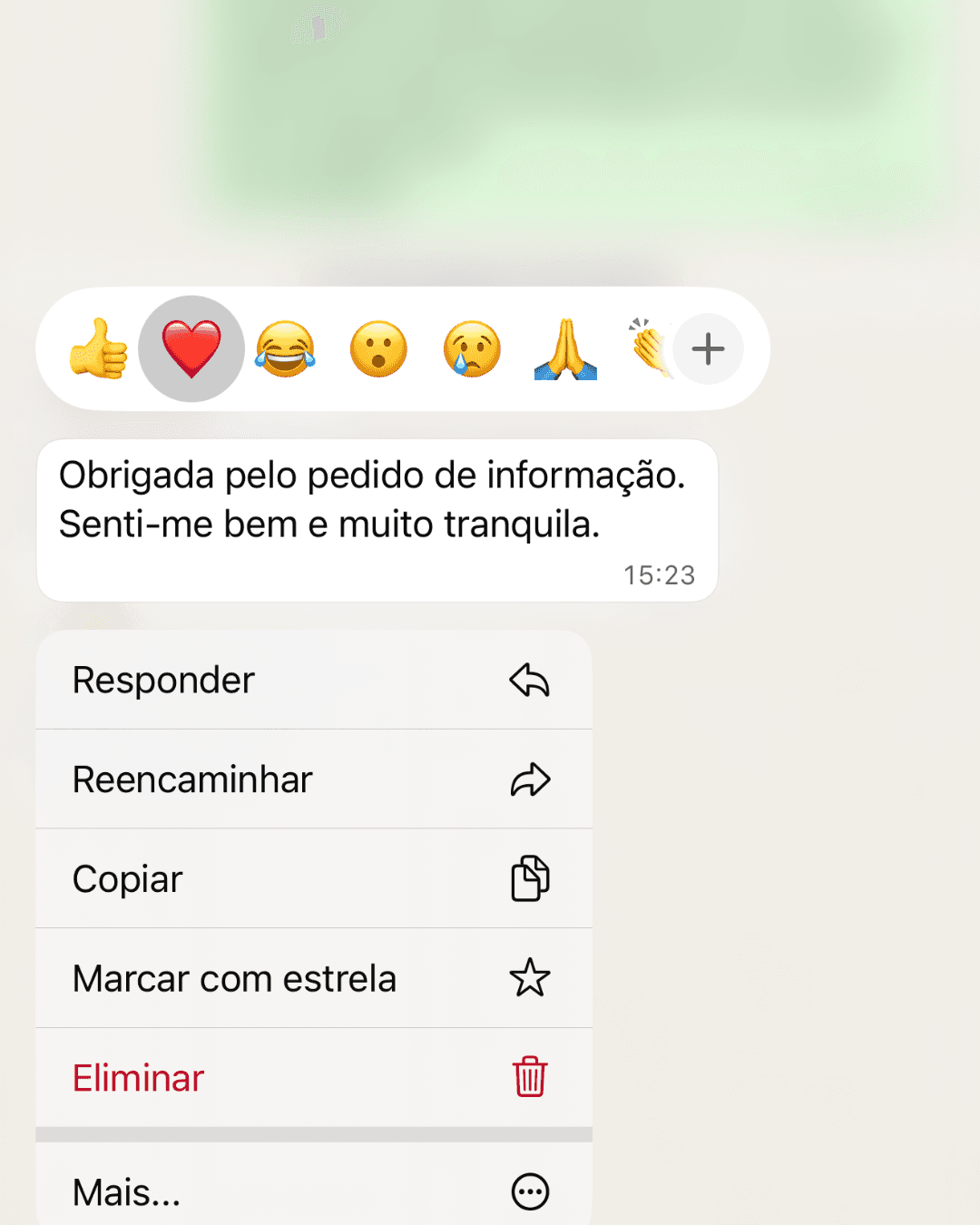React with the crying face emoji
Viewport: 980px width, 1225px height.
click(x=472, y=349)
